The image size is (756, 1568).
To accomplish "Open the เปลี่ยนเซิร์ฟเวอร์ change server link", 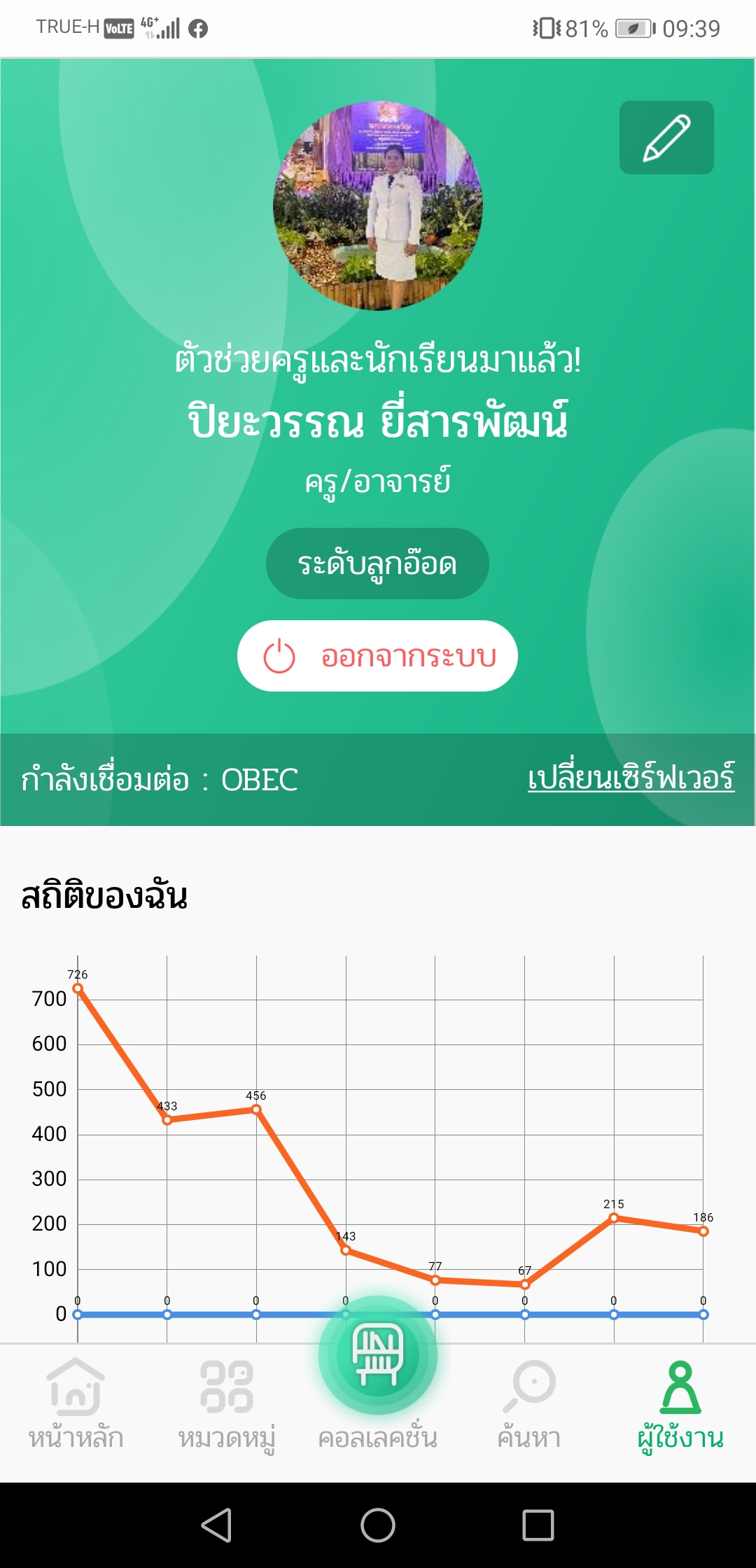I will pos(631,778).
